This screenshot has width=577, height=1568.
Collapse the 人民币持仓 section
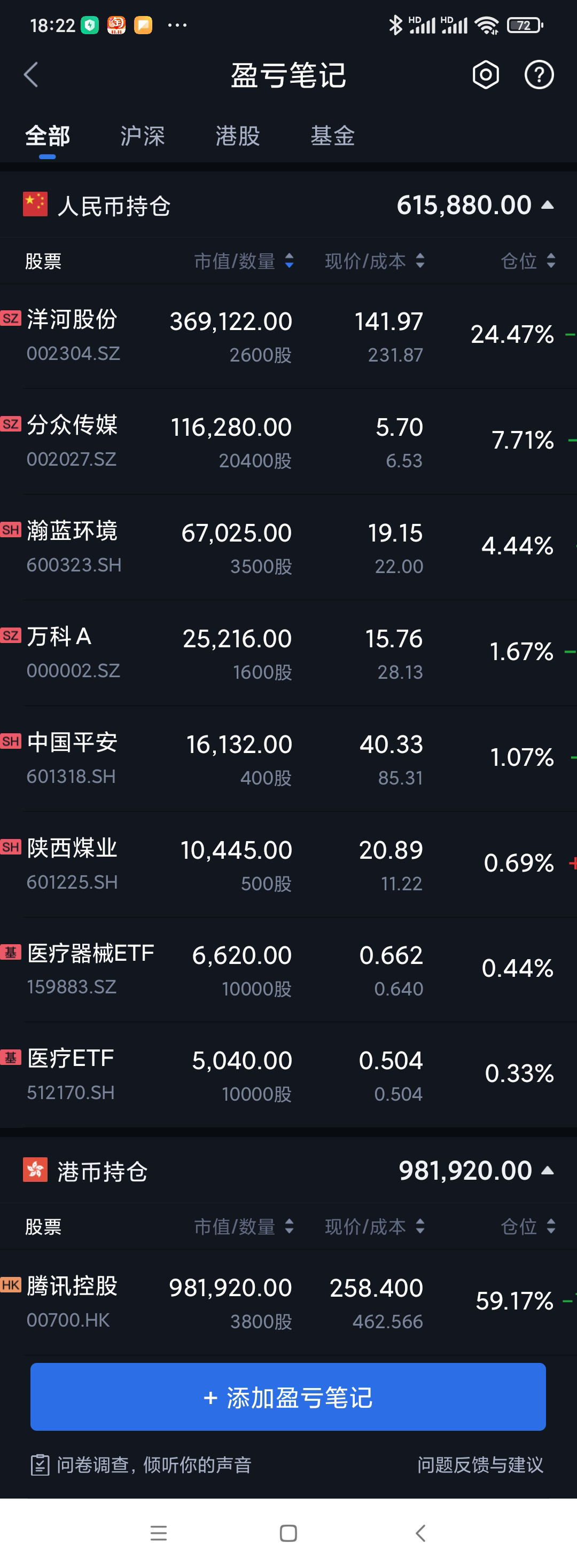[547, 205]
